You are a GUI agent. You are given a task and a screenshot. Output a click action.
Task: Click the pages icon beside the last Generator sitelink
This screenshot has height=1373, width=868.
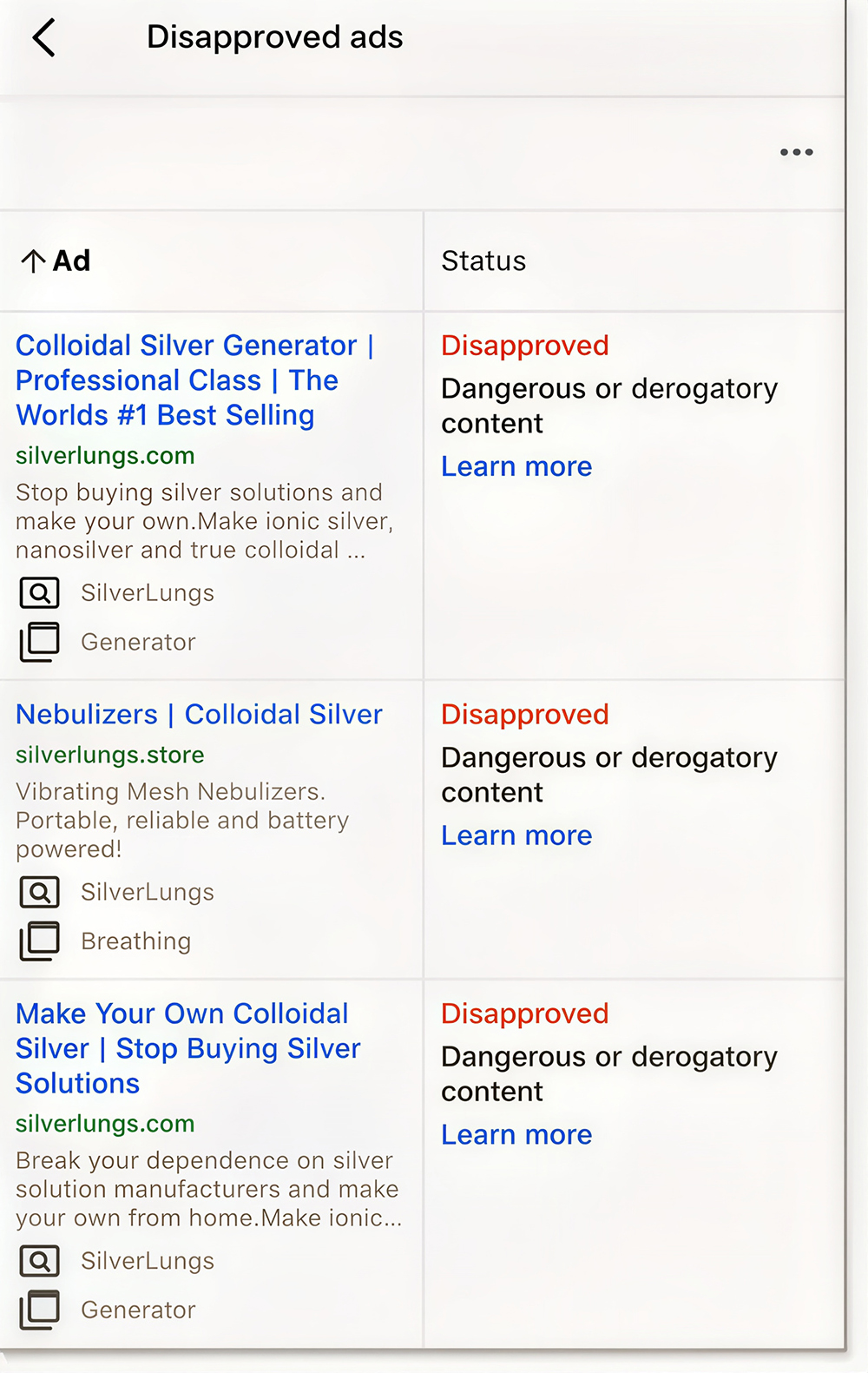point(38,1310)
